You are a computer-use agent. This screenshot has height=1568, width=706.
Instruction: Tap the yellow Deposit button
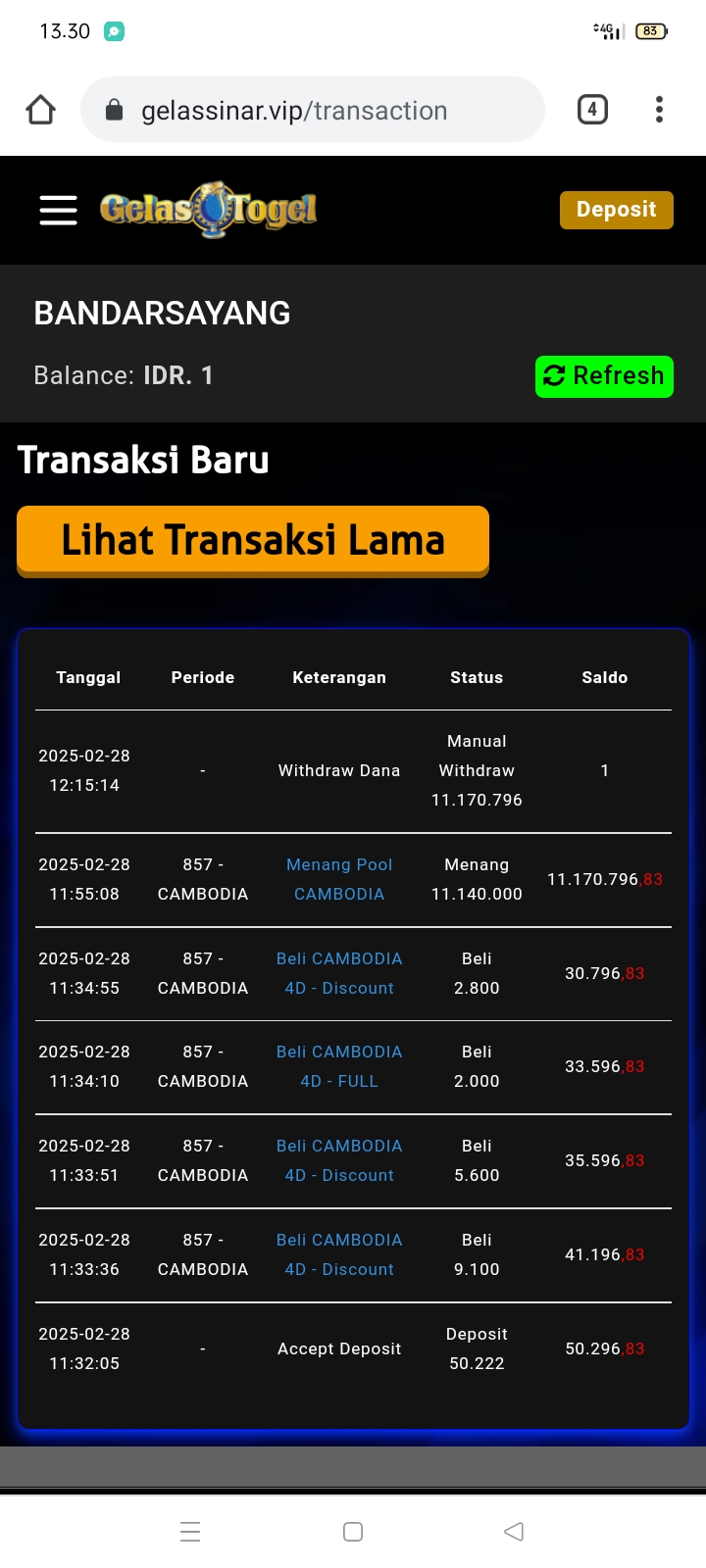(x=616, y=210)
